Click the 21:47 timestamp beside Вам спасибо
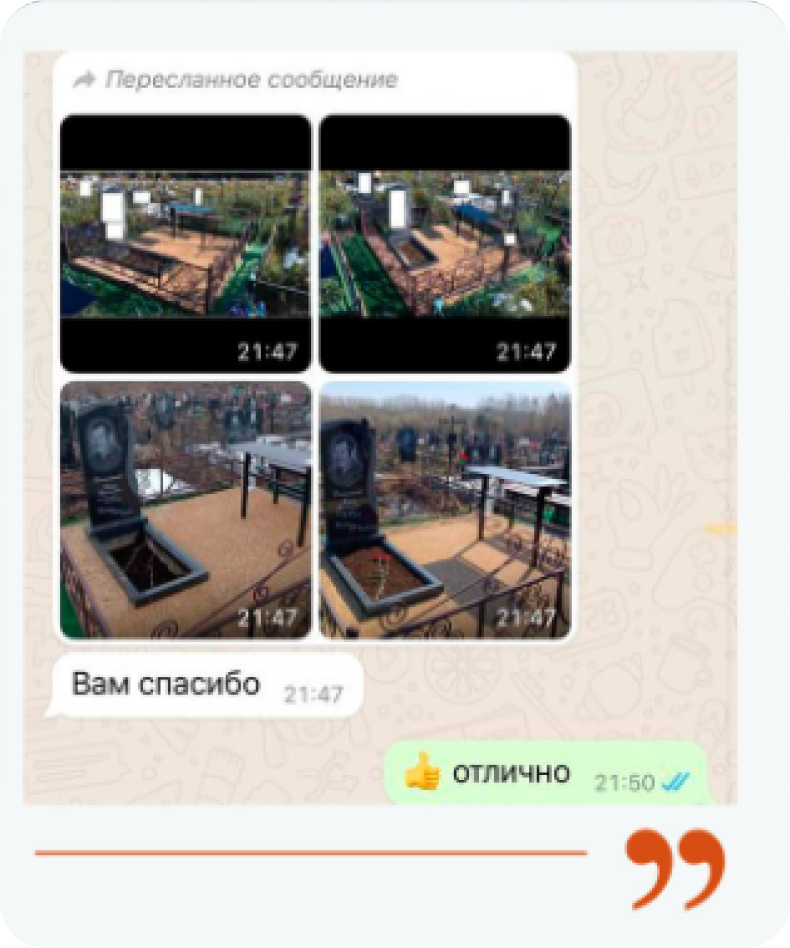 pyautogui.click(x=313, y=691)
